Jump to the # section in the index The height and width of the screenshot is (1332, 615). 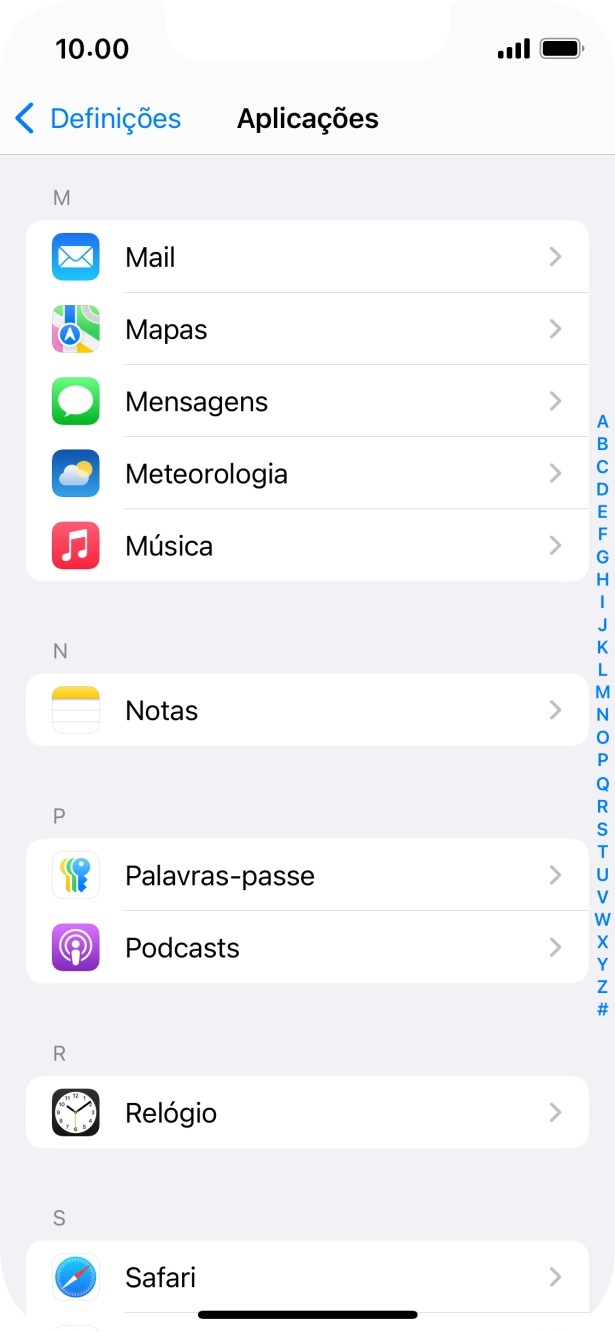coord(602,1010)
